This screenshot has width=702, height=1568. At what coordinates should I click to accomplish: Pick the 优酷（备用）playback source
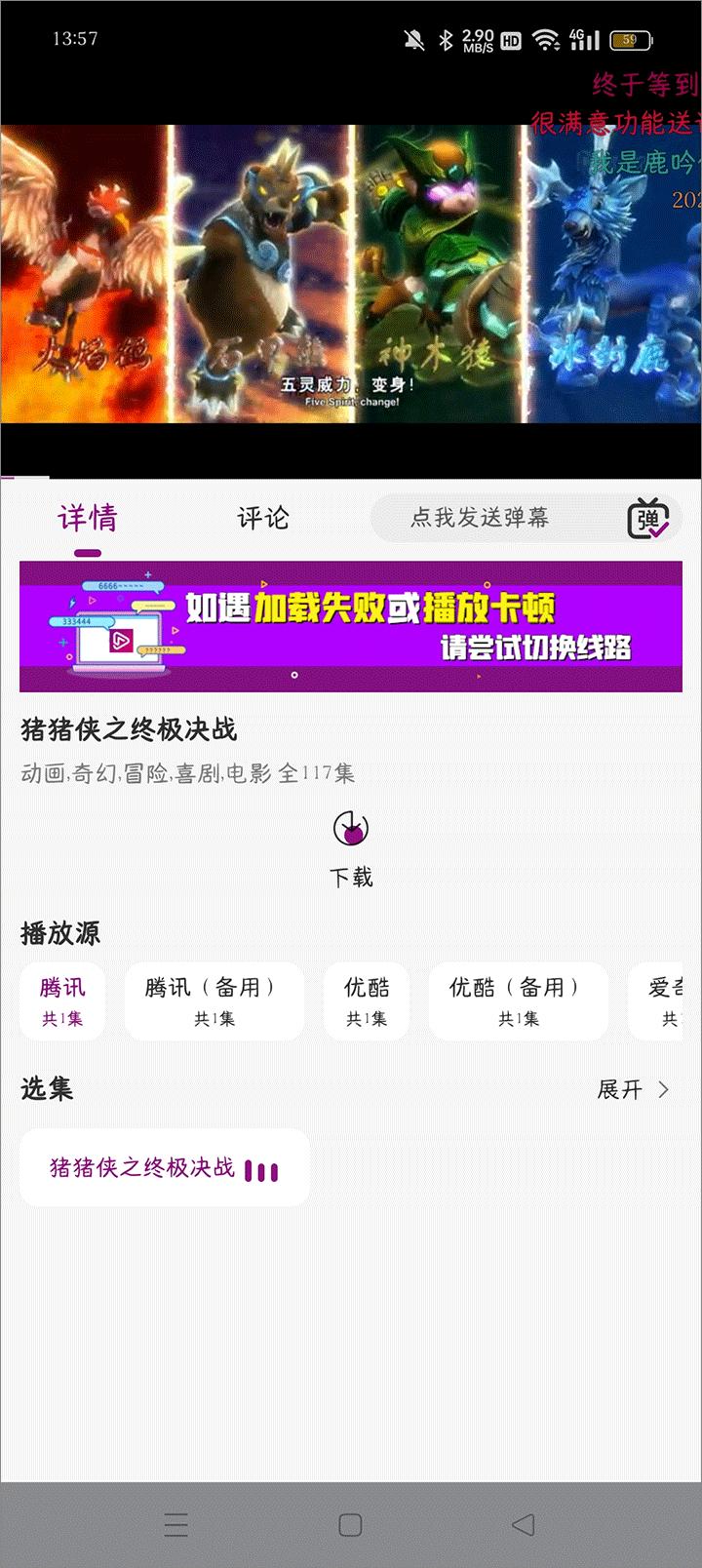pos(518,1000)
